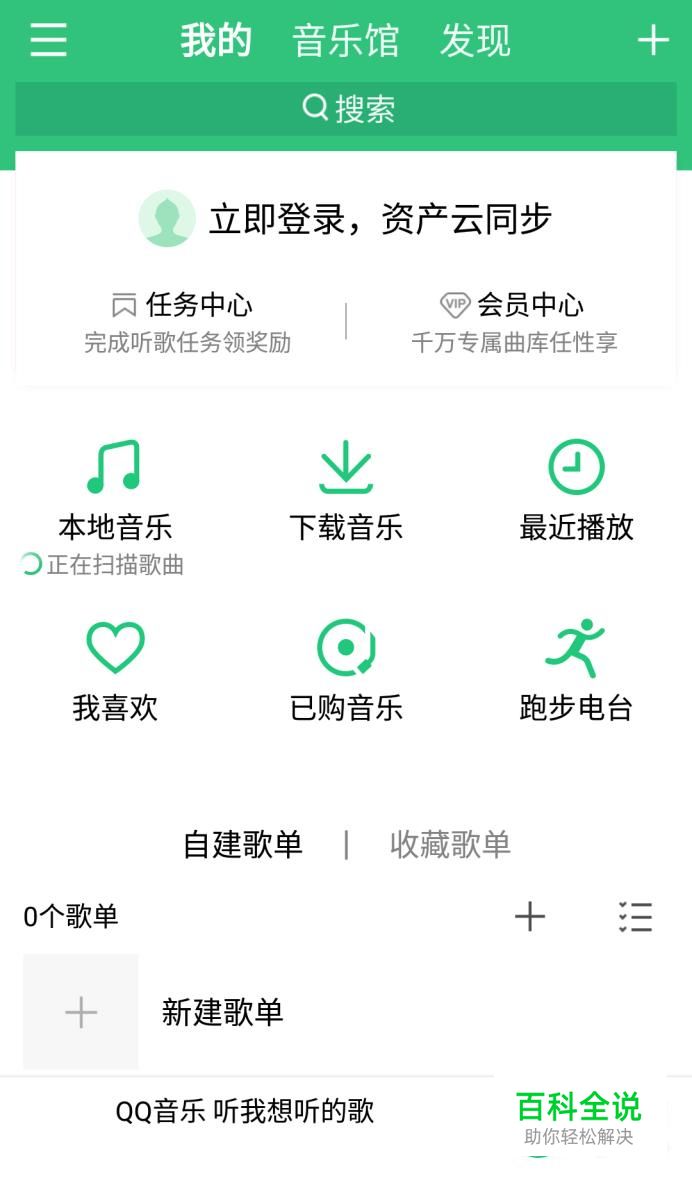This screenshot has height=1181, width=692.
Task: Switch to the 发现 tab
Action: point(475,41)
